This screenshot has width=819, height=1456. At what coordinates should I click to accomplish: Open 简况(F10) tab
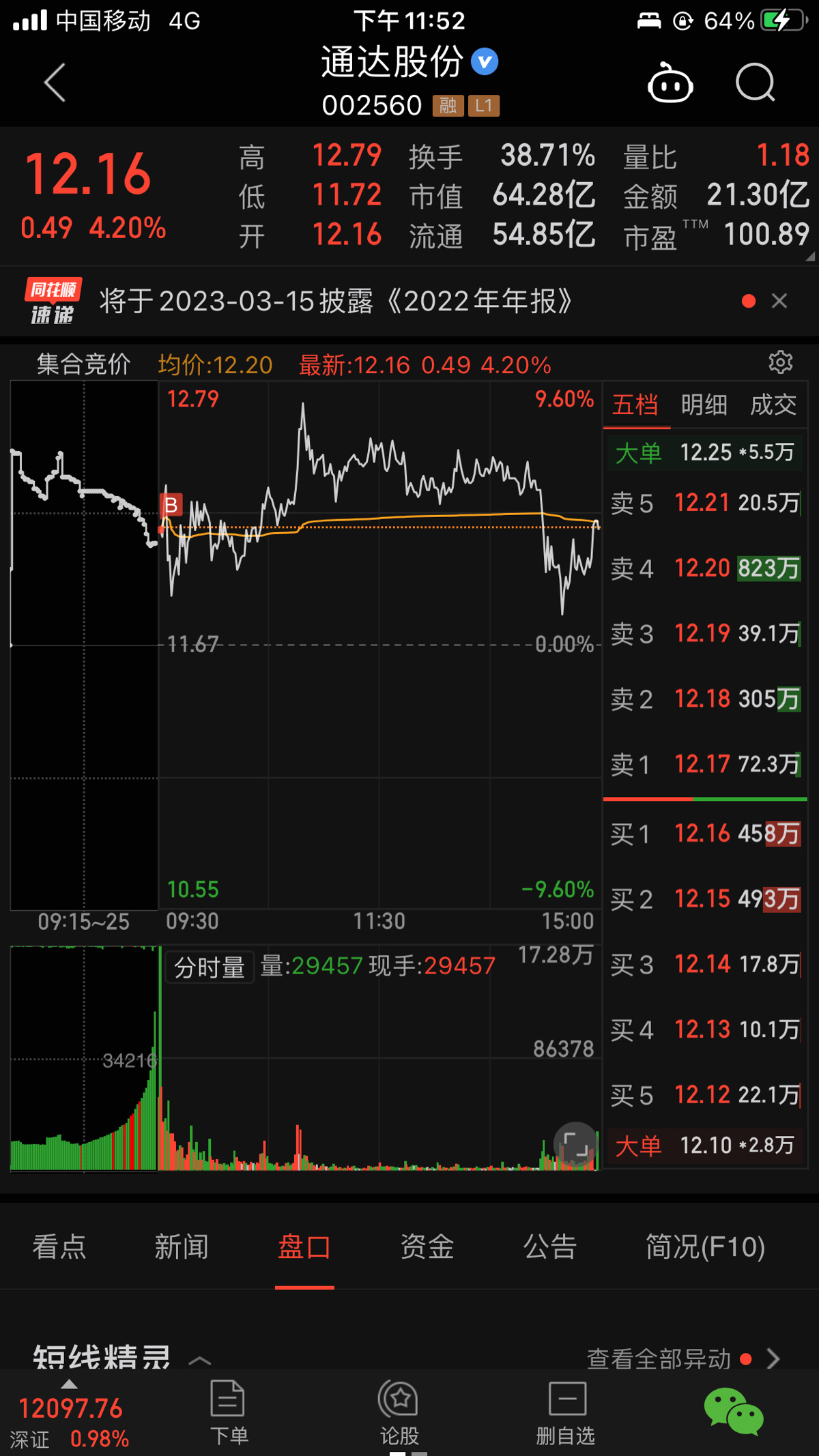705,1247
